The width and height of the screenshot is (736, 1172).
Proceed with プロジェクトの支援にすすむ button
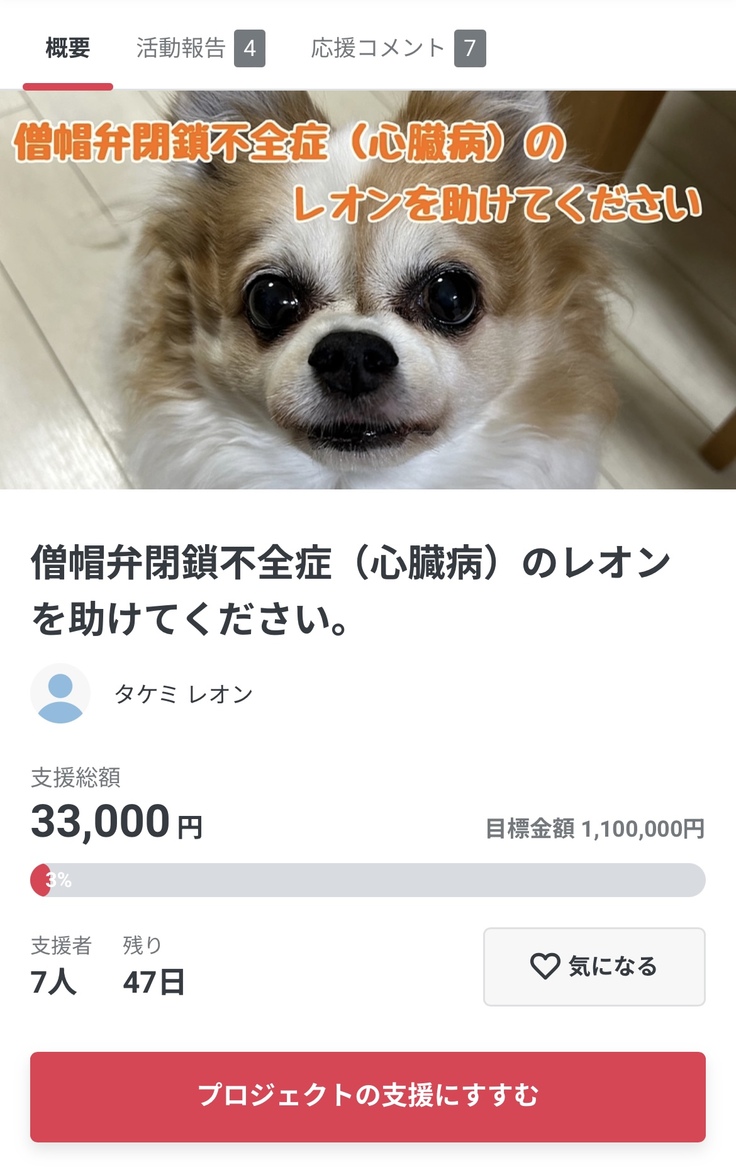click(x=367, y=1096)
